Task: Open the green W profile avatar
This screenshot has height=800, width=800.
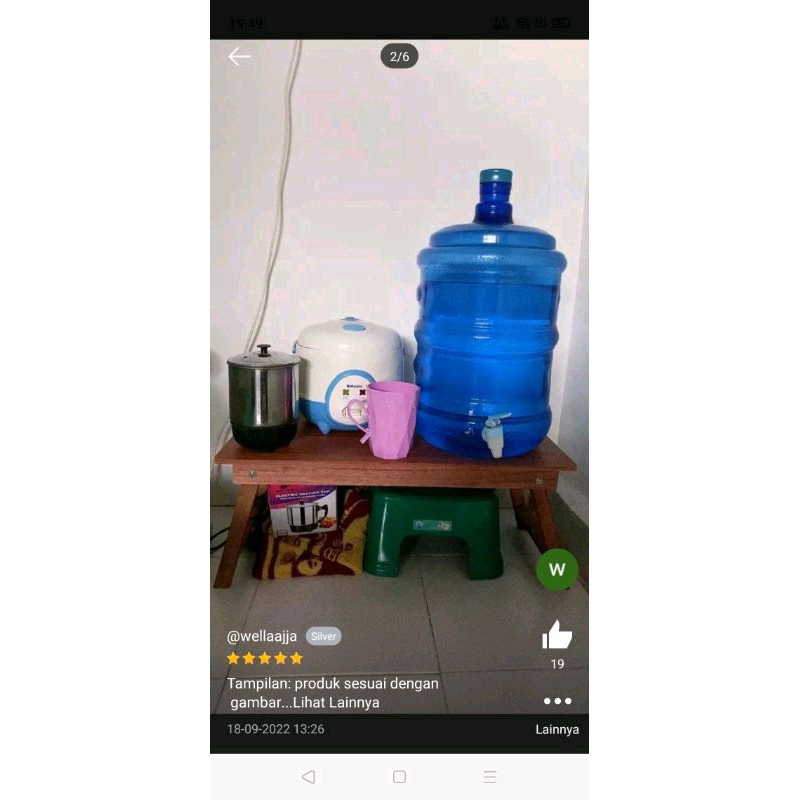Action: pos(557,570)
